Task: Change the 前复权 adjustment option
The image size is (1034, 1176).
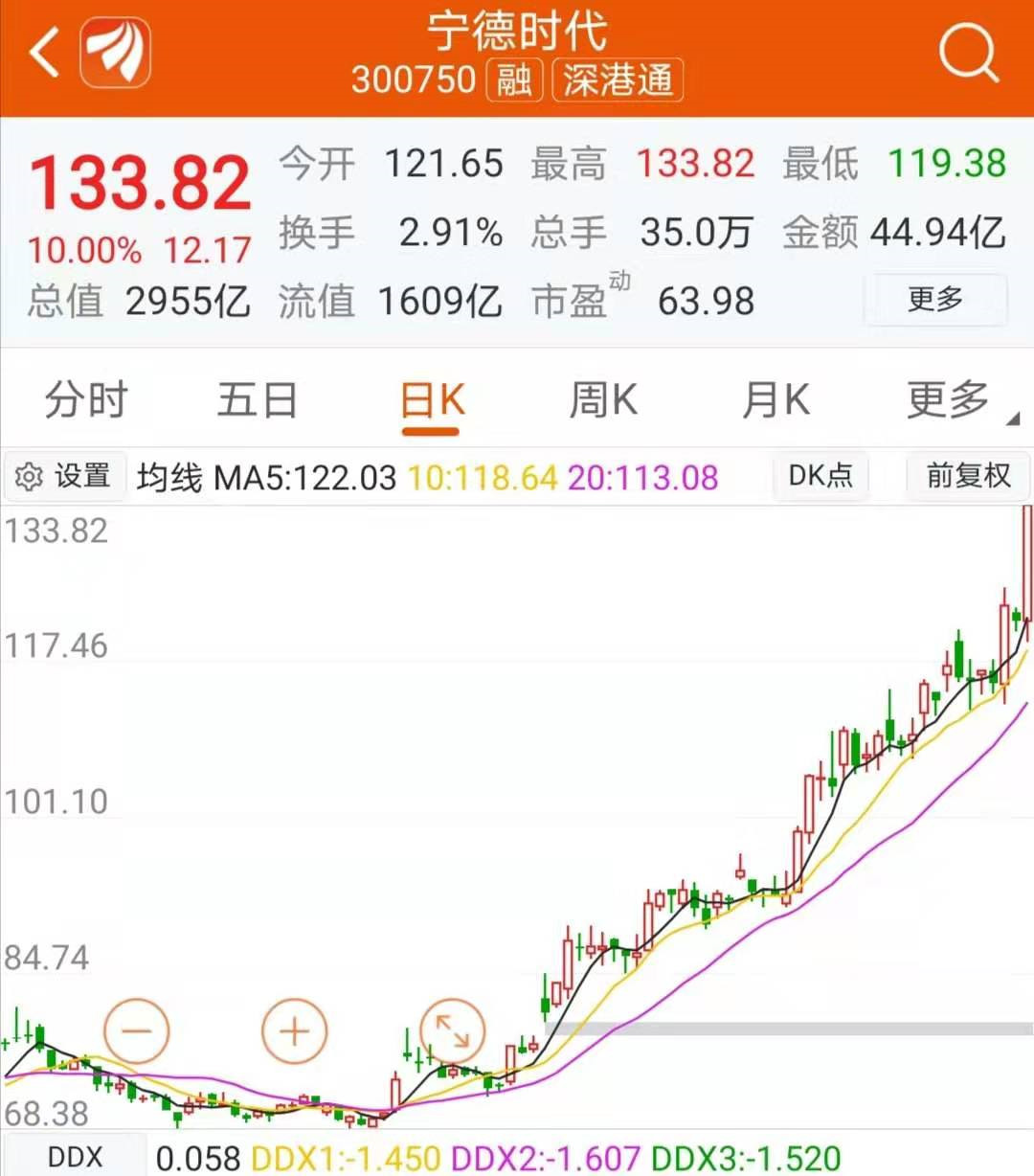Action: click(x=968, y=476)
